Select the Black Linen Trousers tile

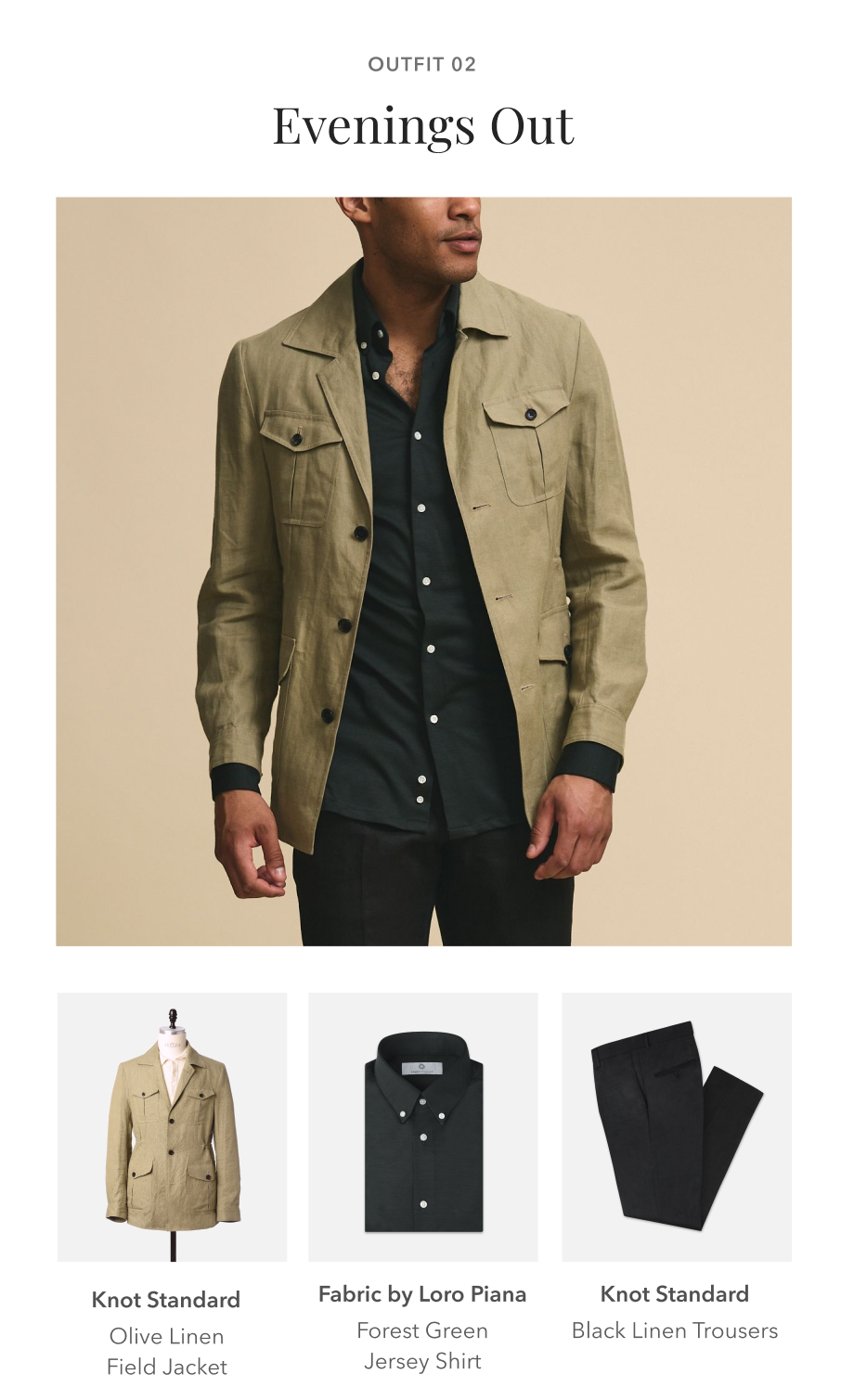676,1126
